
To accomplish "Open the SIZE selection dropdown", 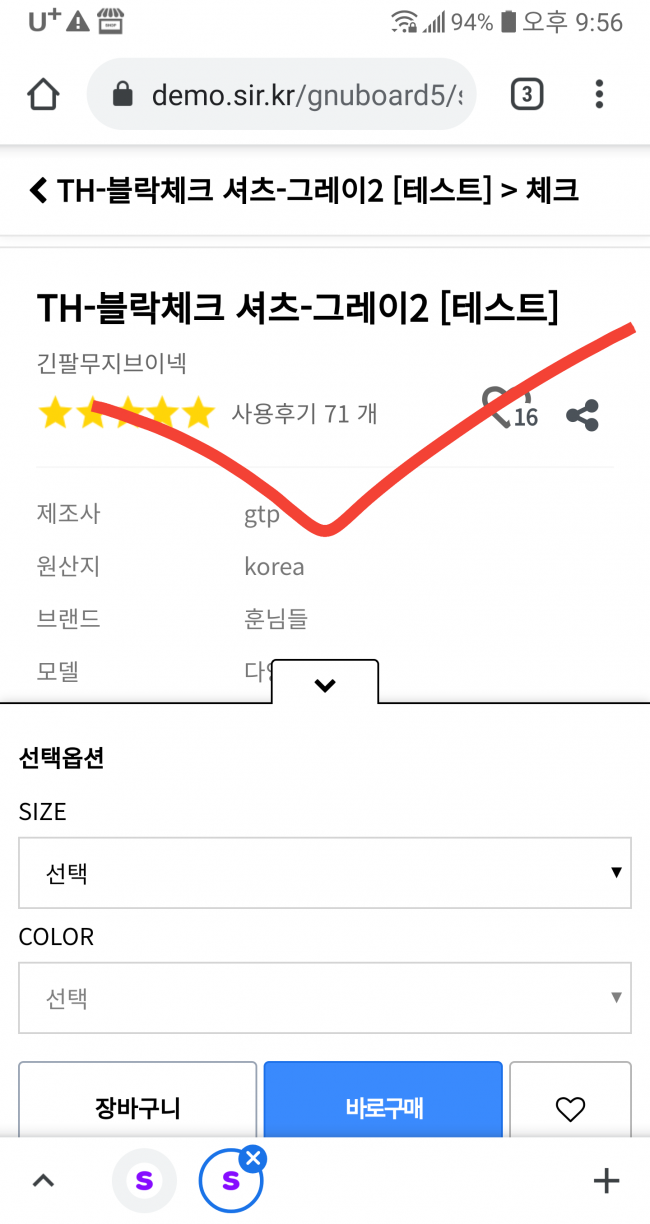I will pyautogui.click(x=325, y=873).
